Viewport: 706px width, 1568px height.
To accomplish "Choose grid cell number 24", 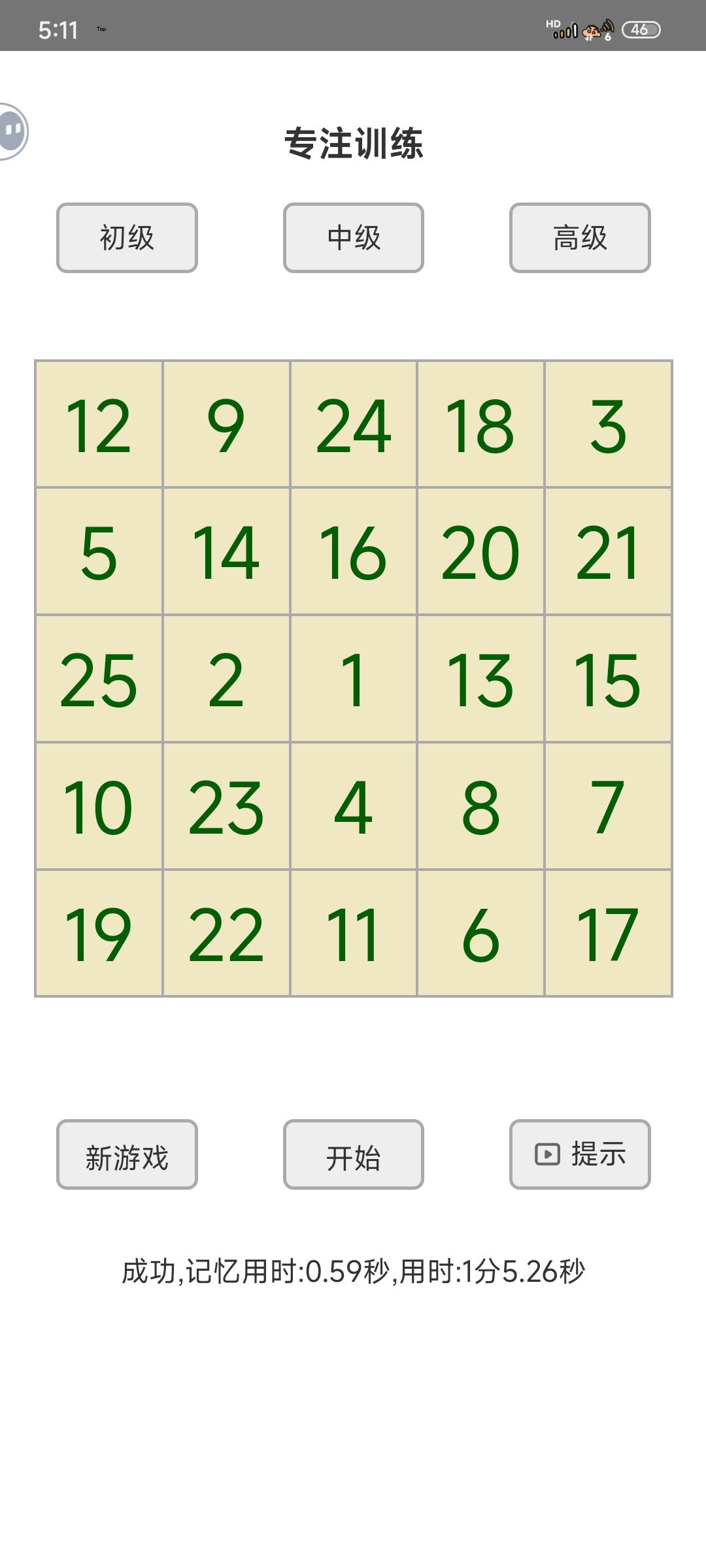I will (354, 425).
